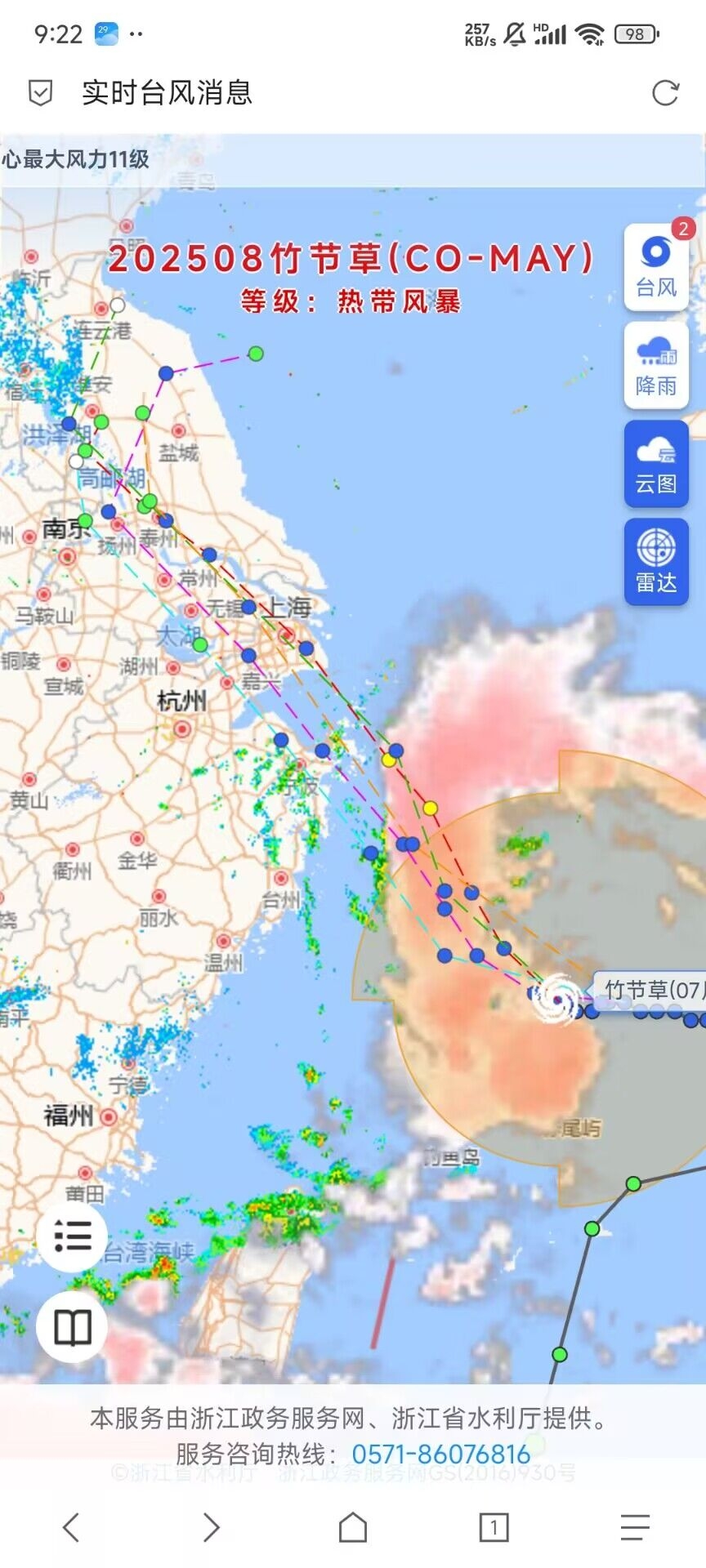The width and height of the screenshot is (706, 1568).
Task: Call the hotline 0571-86076816
Action: click(441, 1454)
